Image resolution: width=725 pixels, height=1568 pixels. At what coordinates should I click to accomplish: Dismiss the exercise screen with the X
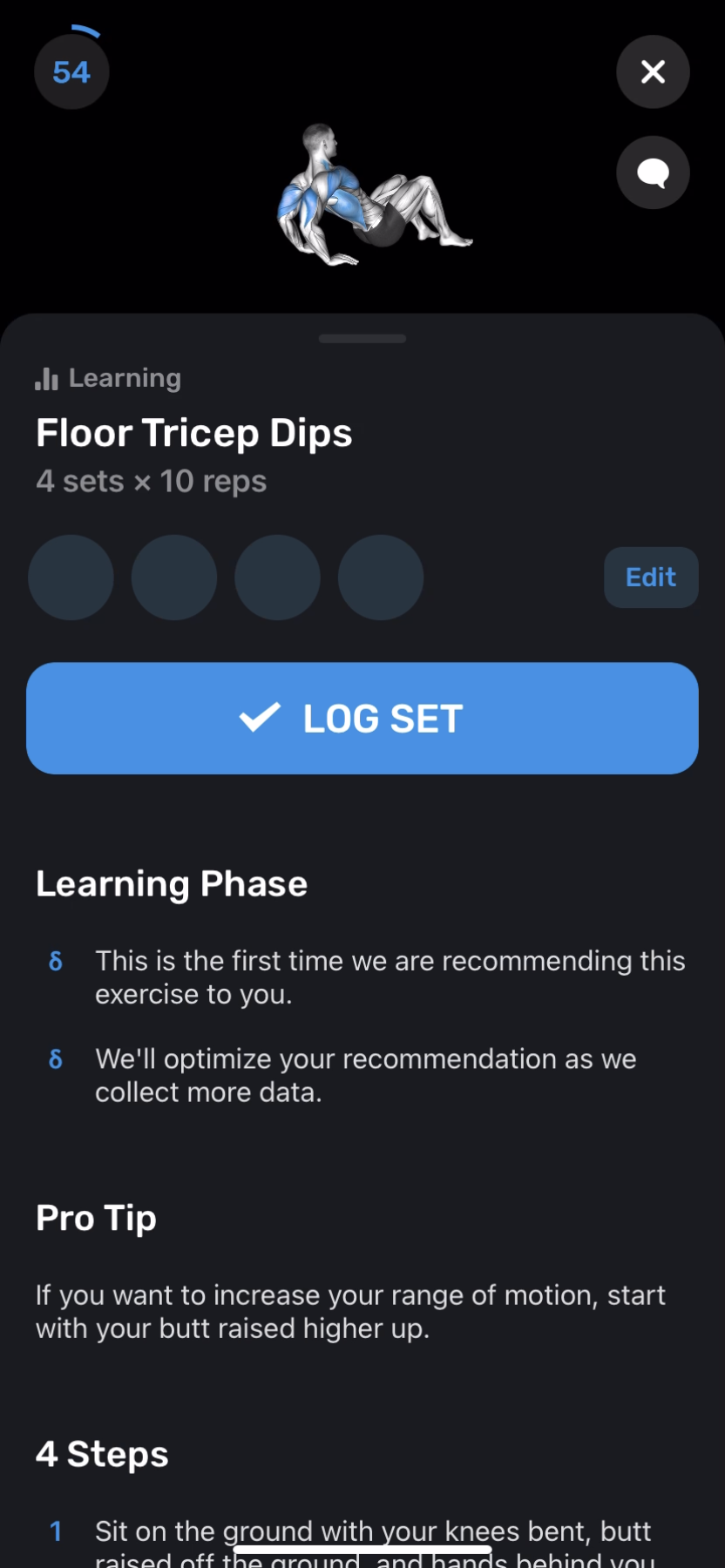(x=653, y=71)
